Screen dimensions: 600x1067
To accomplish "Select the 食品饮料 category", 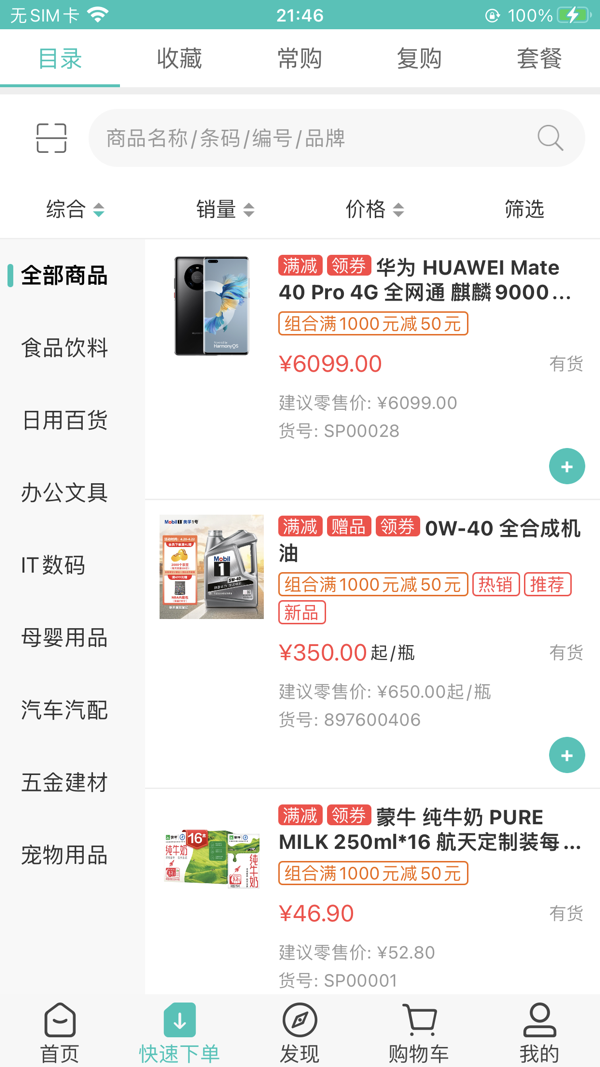I will pos(65,348).
